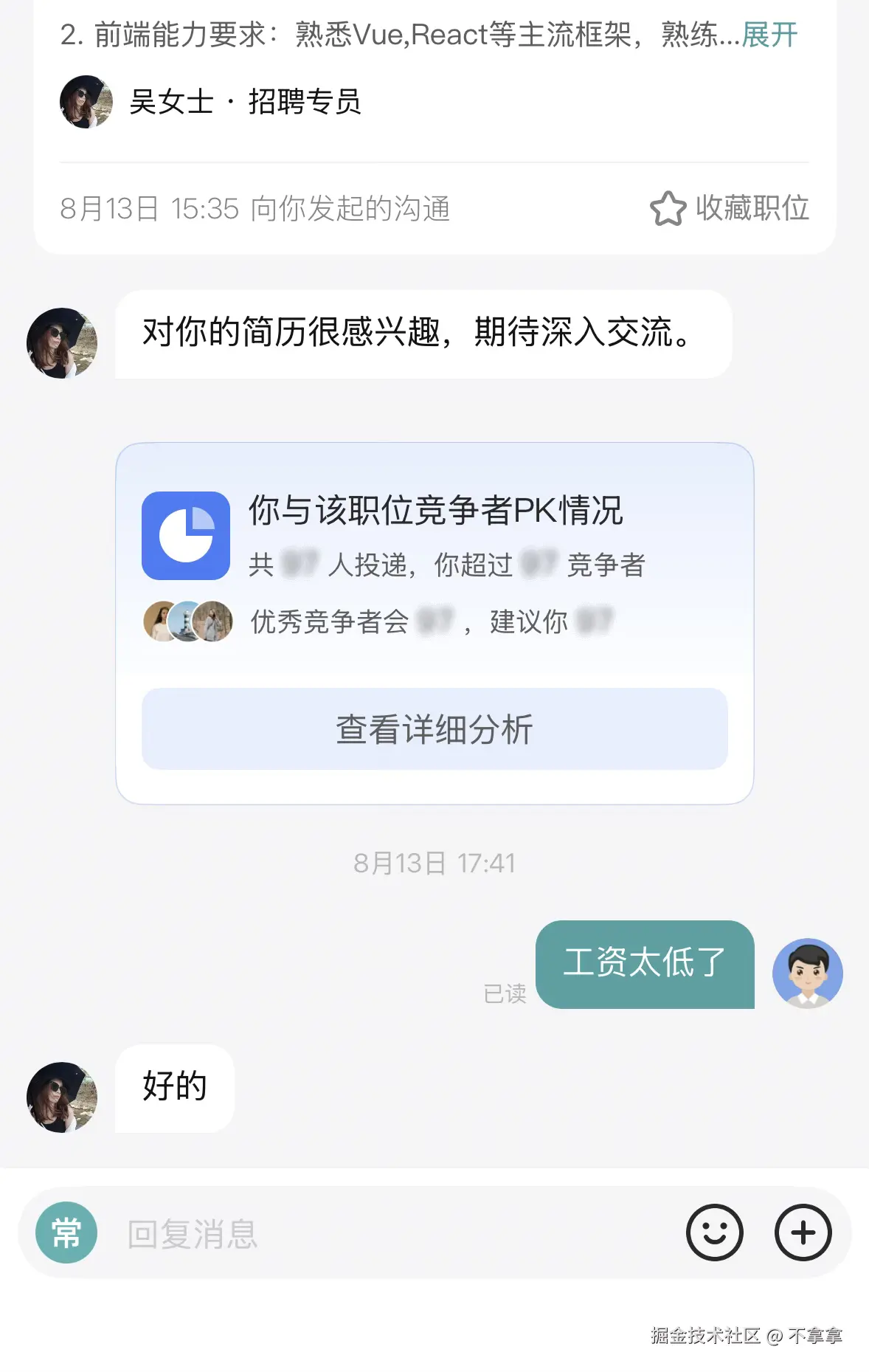The height and width of the screenshot is (1372, 869).
Task: Favorite this job via 收藏职位
Action: pyautogui.click(x=730, y=208)
